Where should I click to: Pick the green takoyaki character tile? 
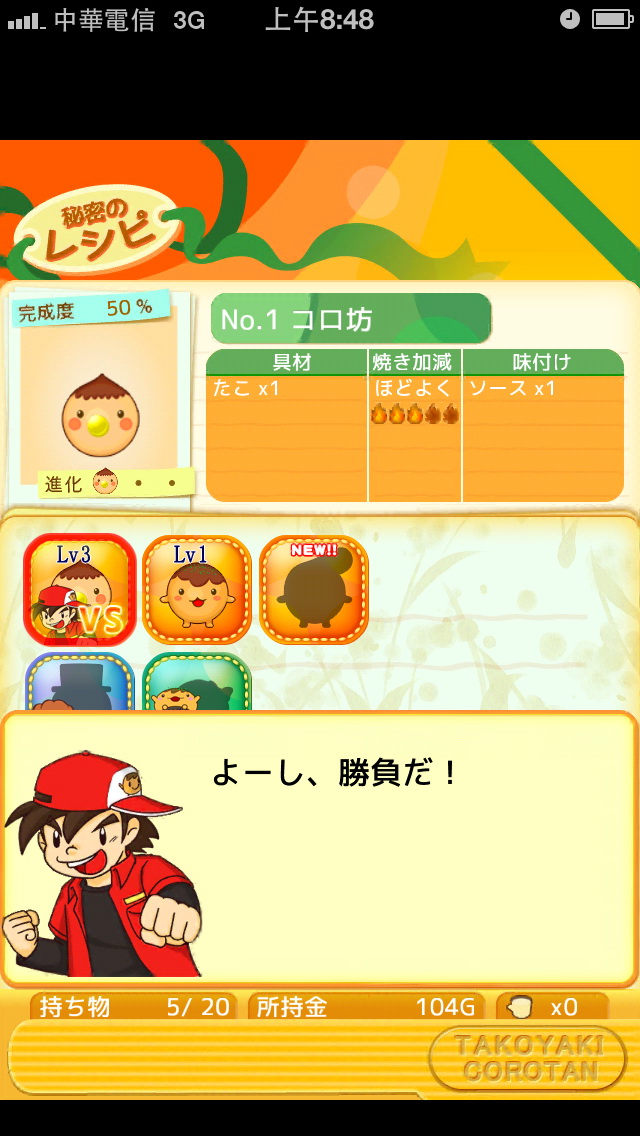(x=196, y=682)
